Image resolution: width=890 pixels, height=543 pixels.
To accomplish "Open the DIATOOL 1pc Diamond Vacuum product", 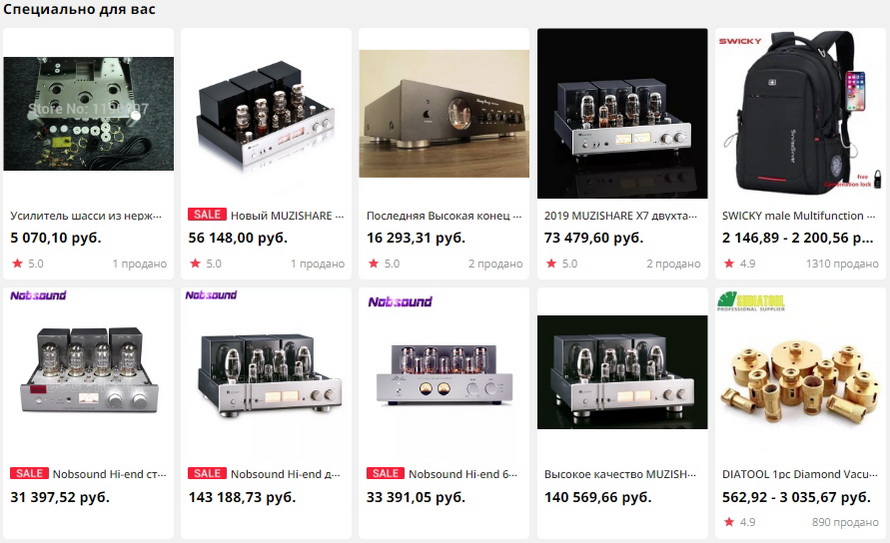I will tap(800, 372).
